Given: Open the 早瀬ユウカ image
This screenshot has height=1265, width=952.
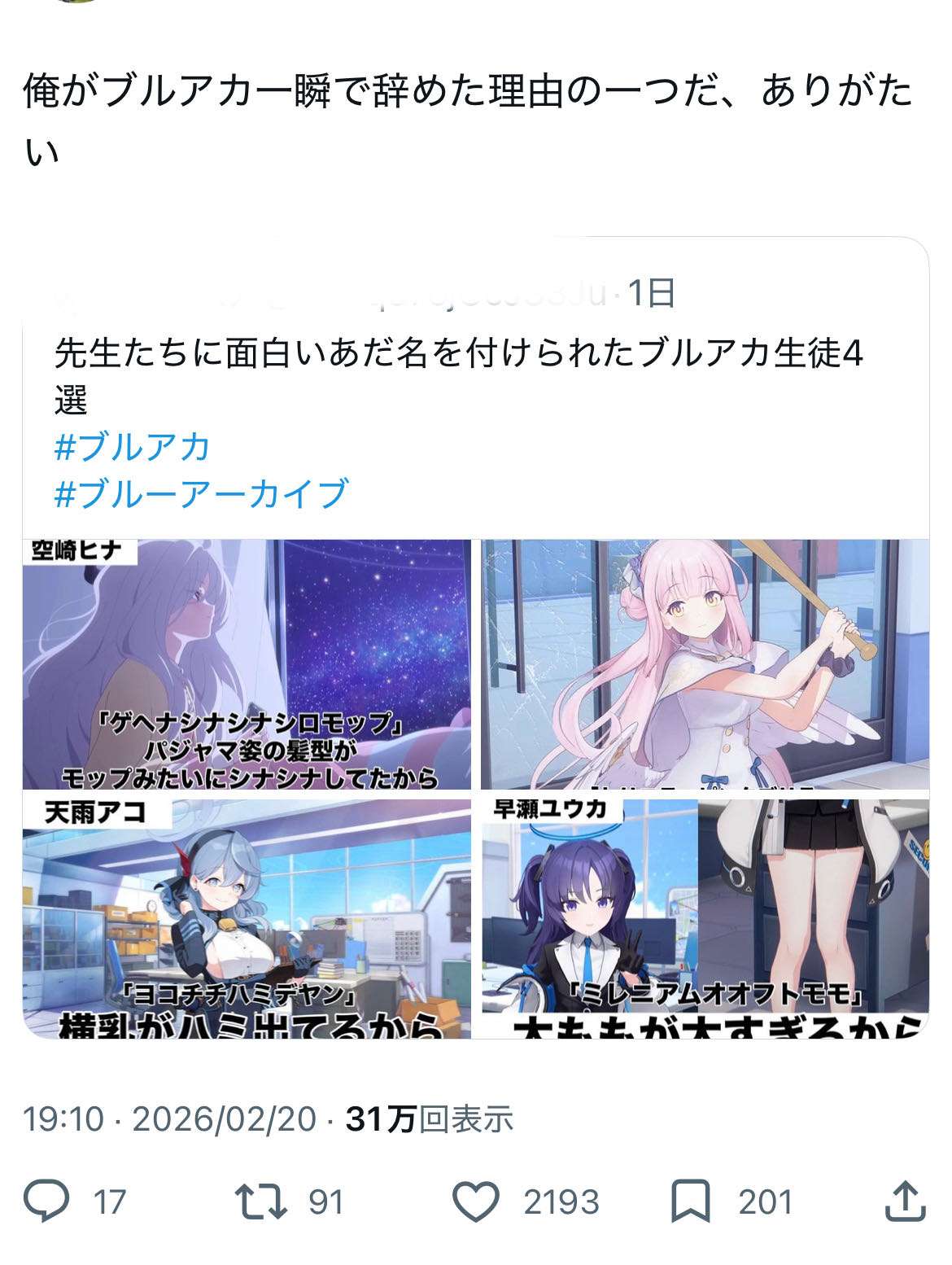Looking at the screenshot, I should tap(705, 917).
